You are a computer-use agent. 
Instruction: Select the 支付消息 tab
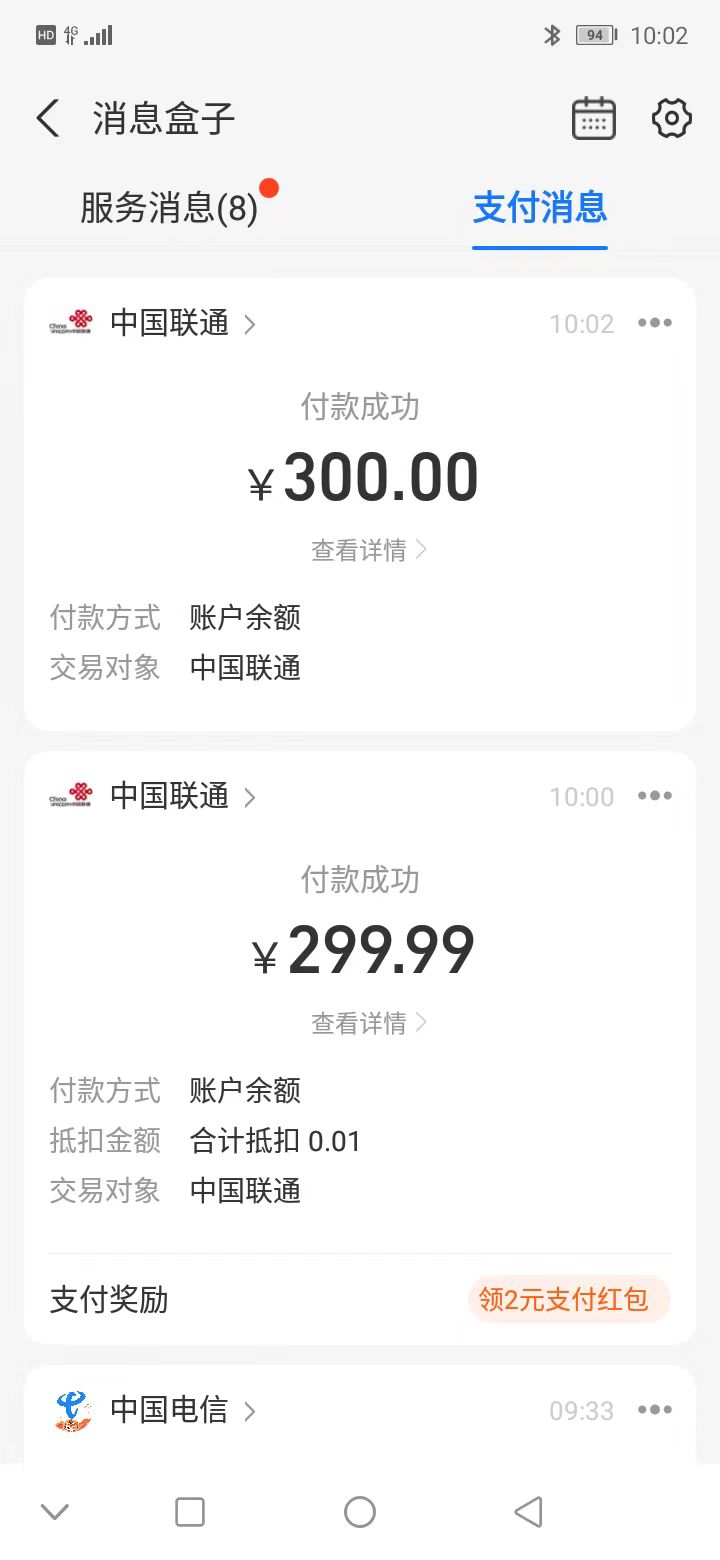click(x=540, y=208)
